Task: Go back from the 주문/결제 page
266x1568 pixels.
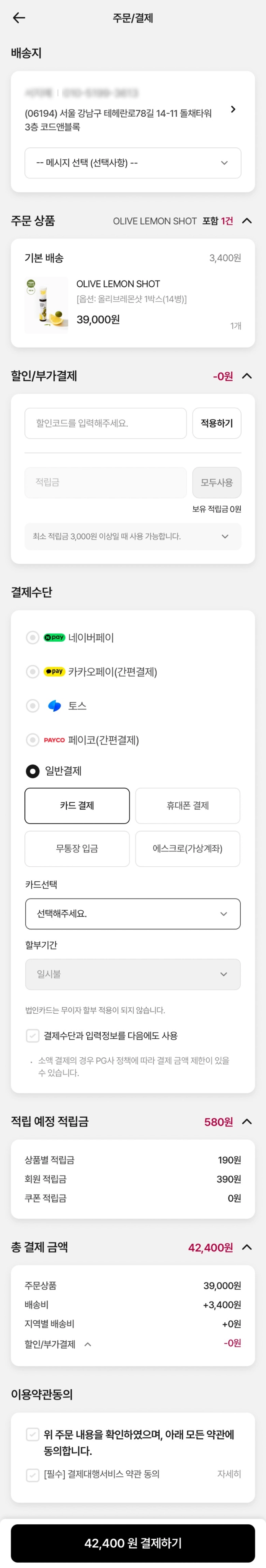Action: [19, 18]
